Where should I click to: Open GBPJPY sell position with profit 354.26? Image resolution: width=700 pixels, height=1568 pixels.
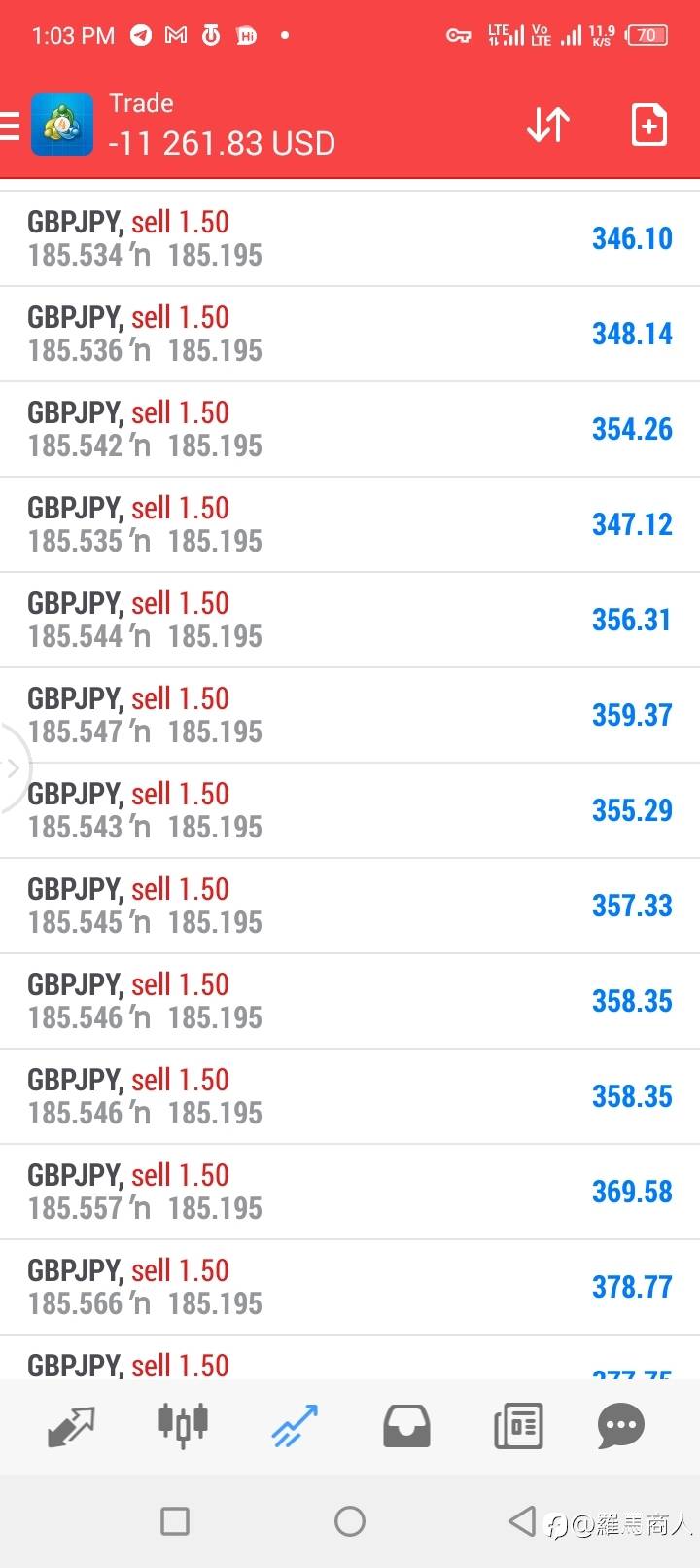(x=350, y=429)
